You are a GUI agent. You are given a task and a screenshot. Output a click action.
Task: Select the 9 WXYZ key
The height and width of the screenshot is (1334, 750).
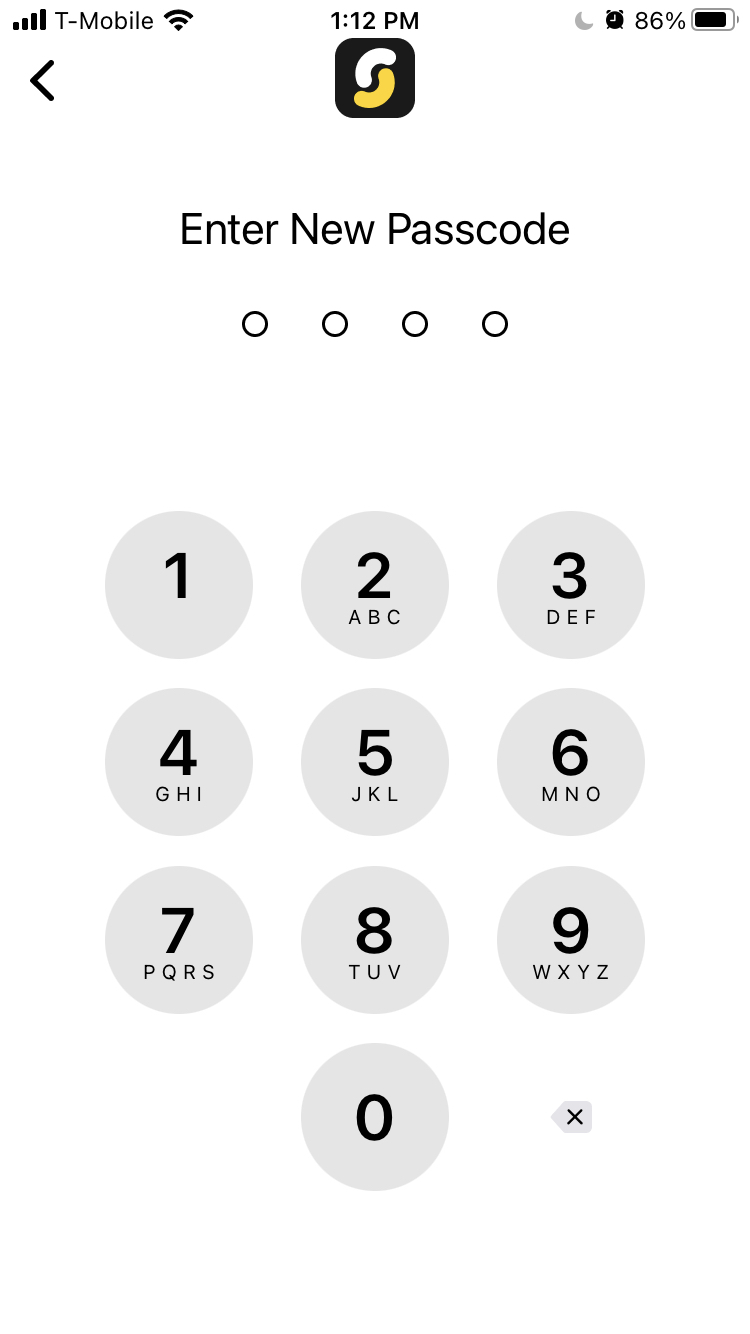[571, 940]
